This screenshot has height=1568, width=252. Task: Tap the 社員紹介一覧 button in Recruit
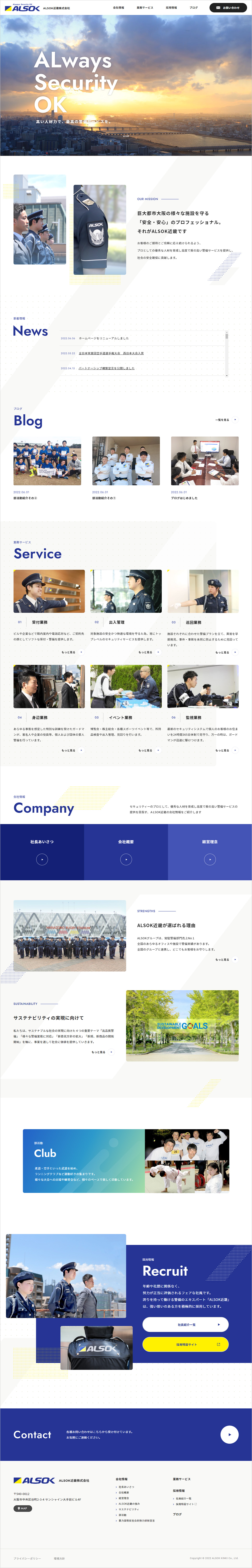point(186,1324)
